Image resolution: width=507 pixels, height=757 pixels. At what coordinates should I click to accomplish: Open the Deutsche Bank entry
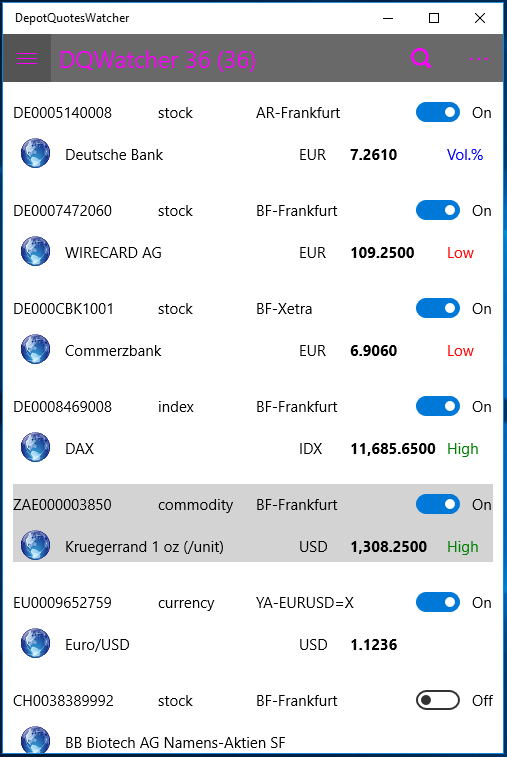[x=253, y=134]
